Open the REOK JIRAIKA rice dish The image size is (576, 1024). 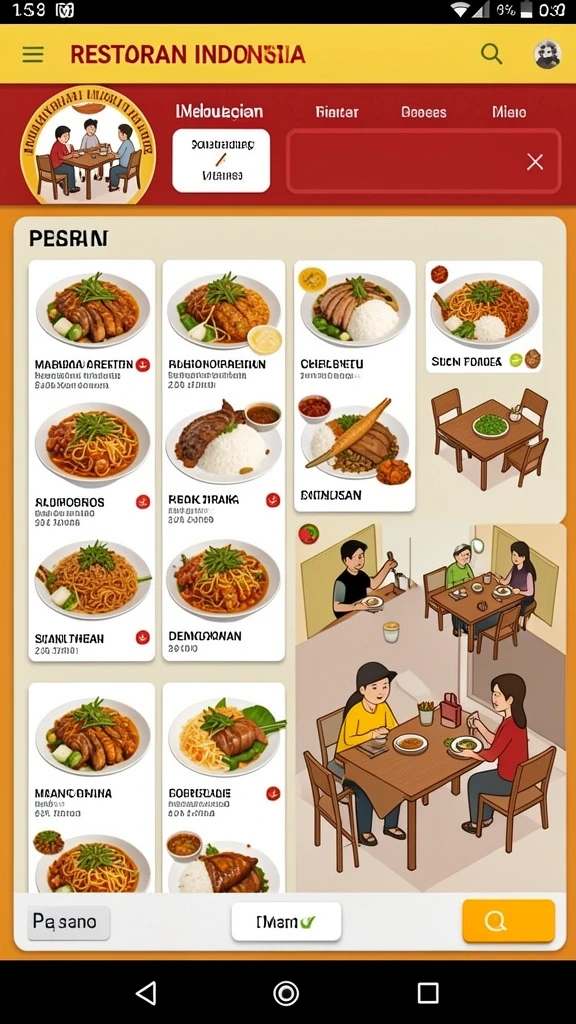223,461
